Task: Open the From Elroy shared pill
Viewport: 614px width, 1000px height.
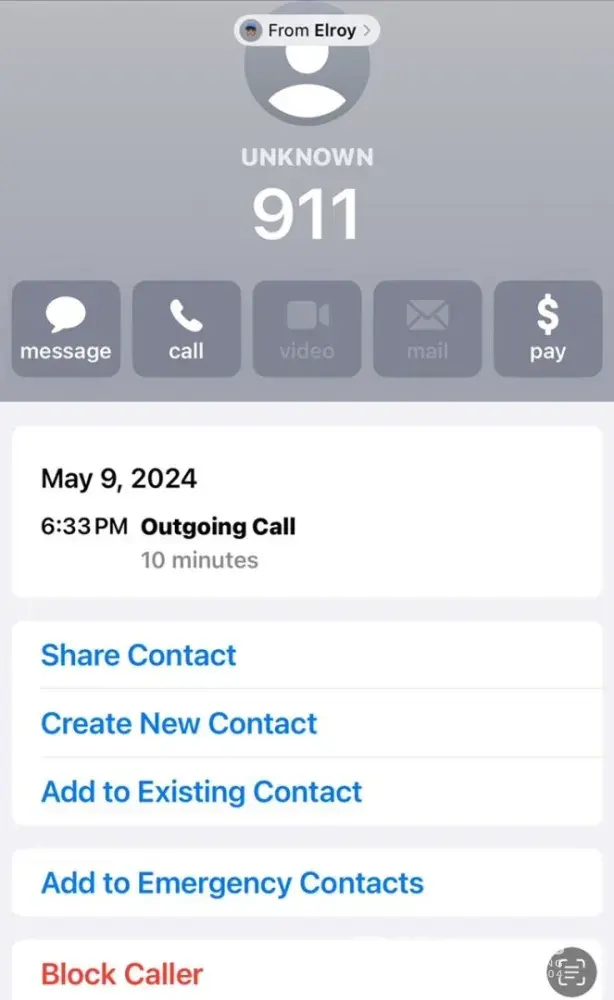Action: click(307, 30)
